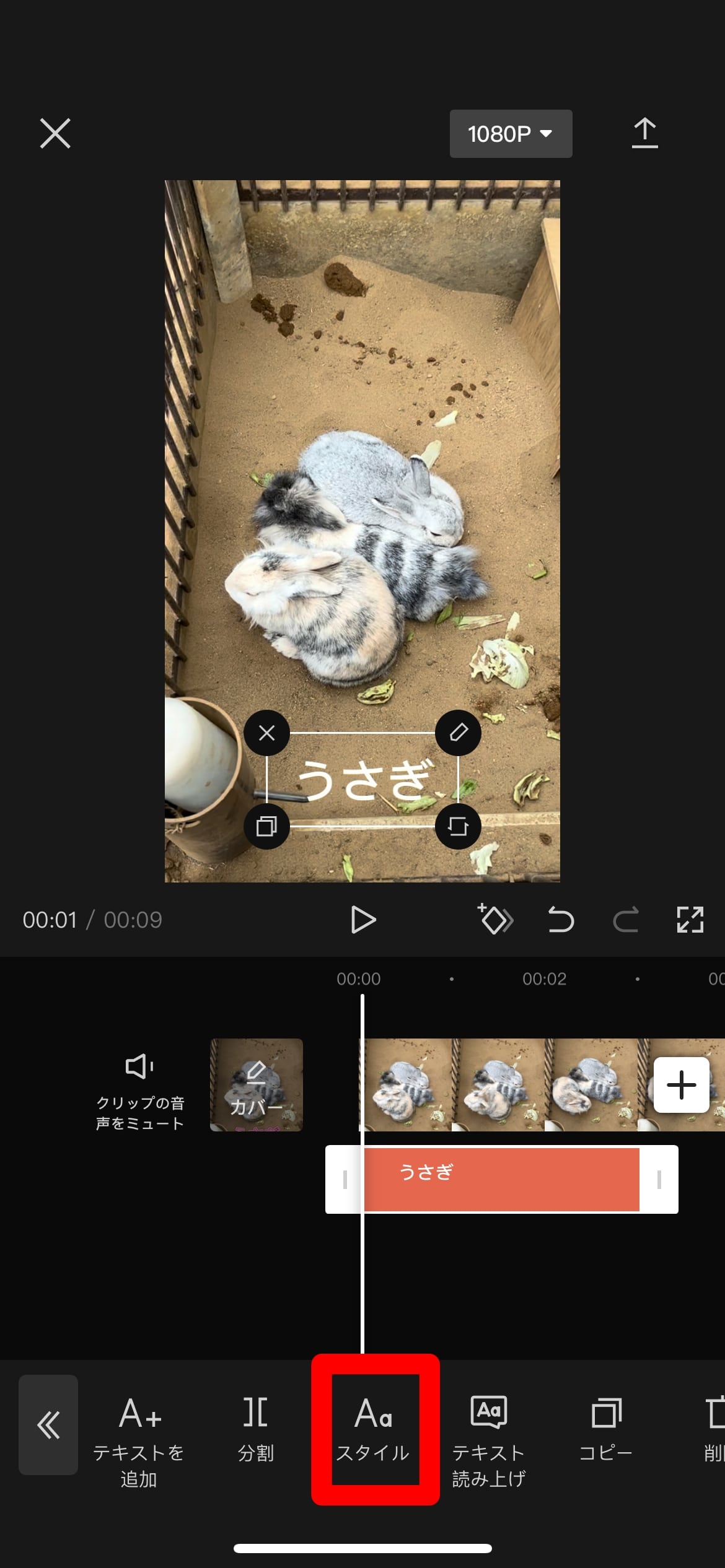Add a new clip with plus button
Image resolution: width=725 pixels, height=1568 pixels.
[x=681, y=1085]
